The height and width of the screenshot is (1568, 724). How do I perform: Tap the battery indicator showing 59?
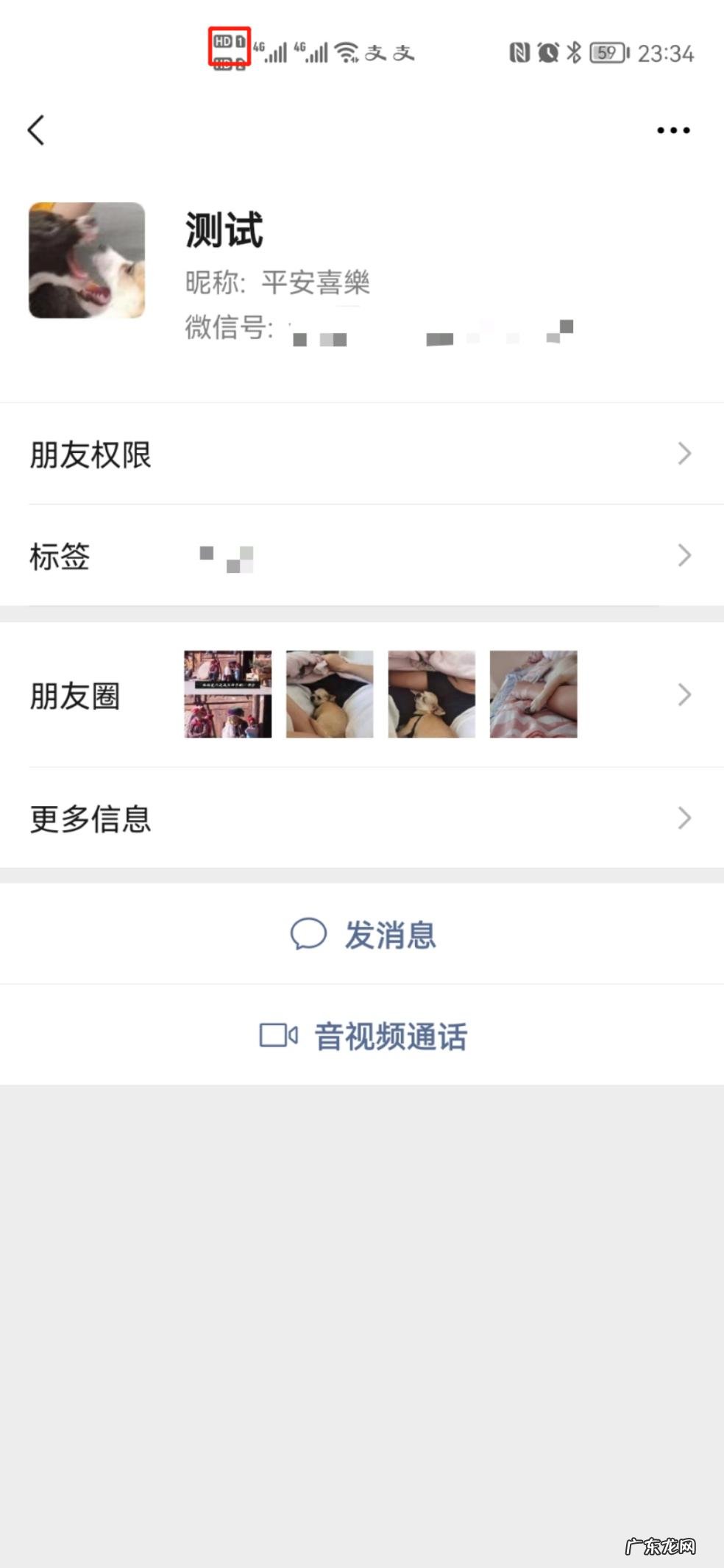607,52
